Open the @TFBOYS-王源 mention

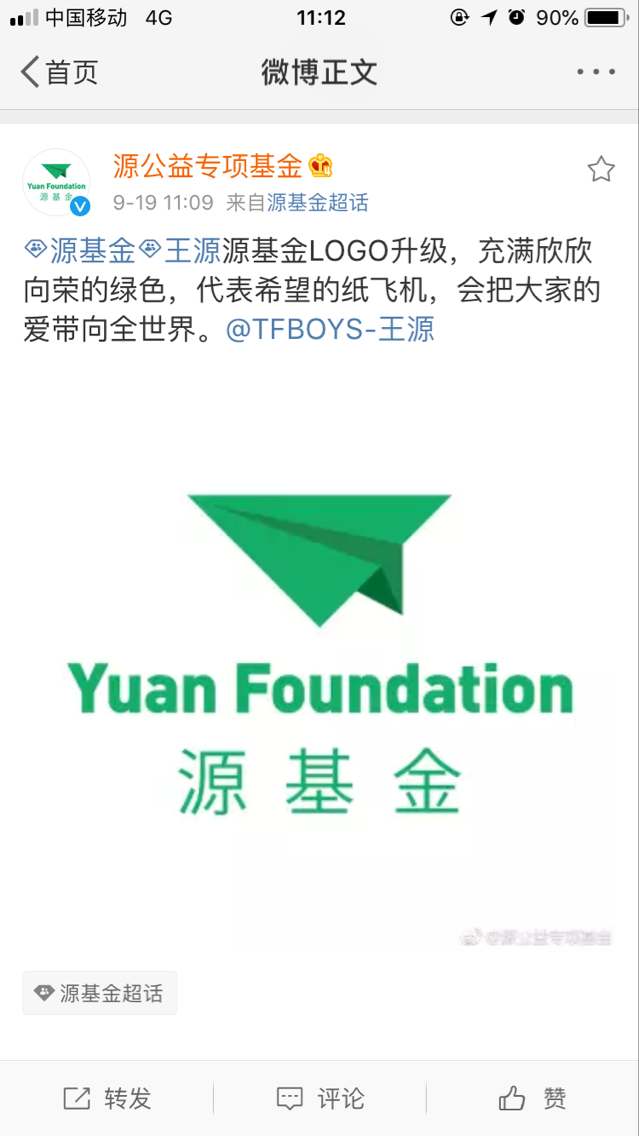pos(330,330)
